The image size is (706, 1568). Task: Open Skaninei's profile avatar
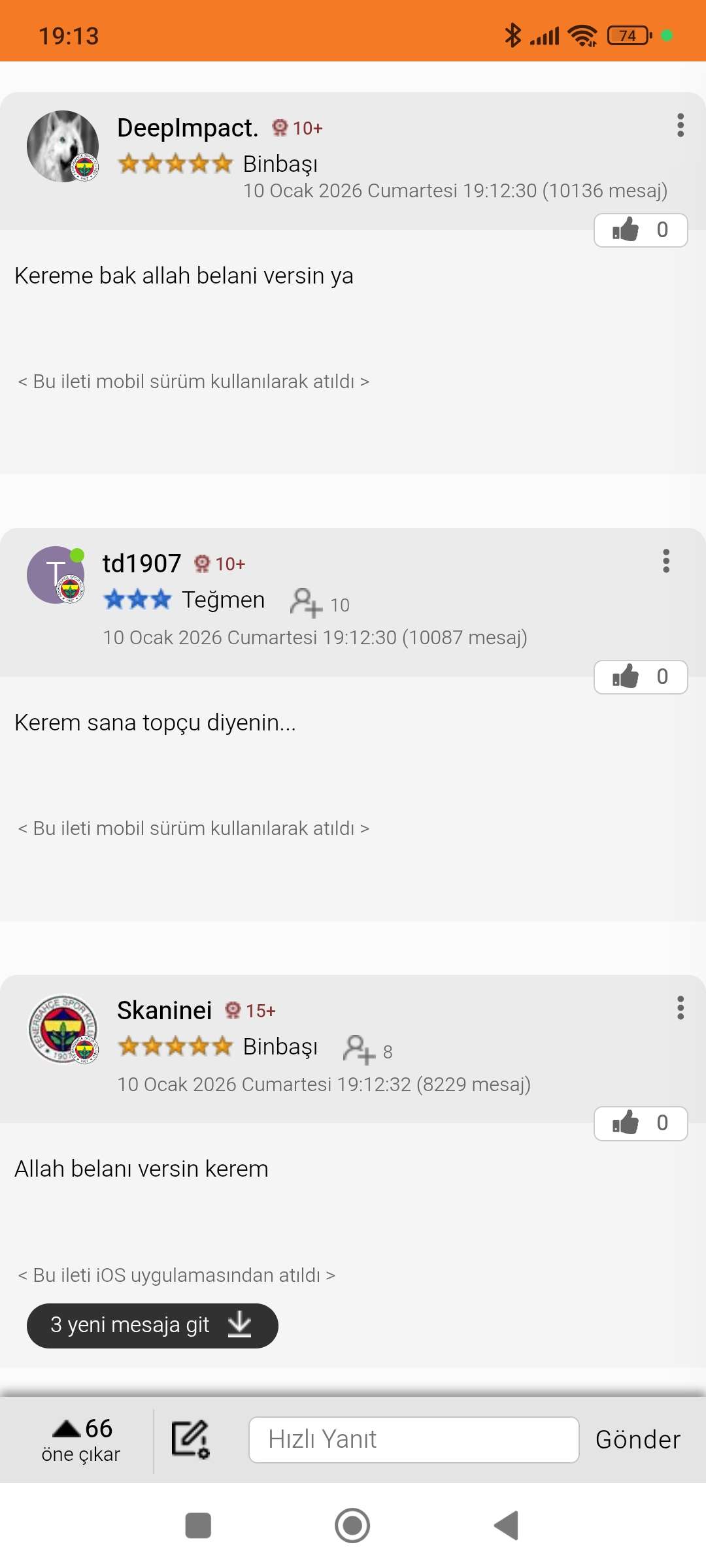pos(63,1029)
